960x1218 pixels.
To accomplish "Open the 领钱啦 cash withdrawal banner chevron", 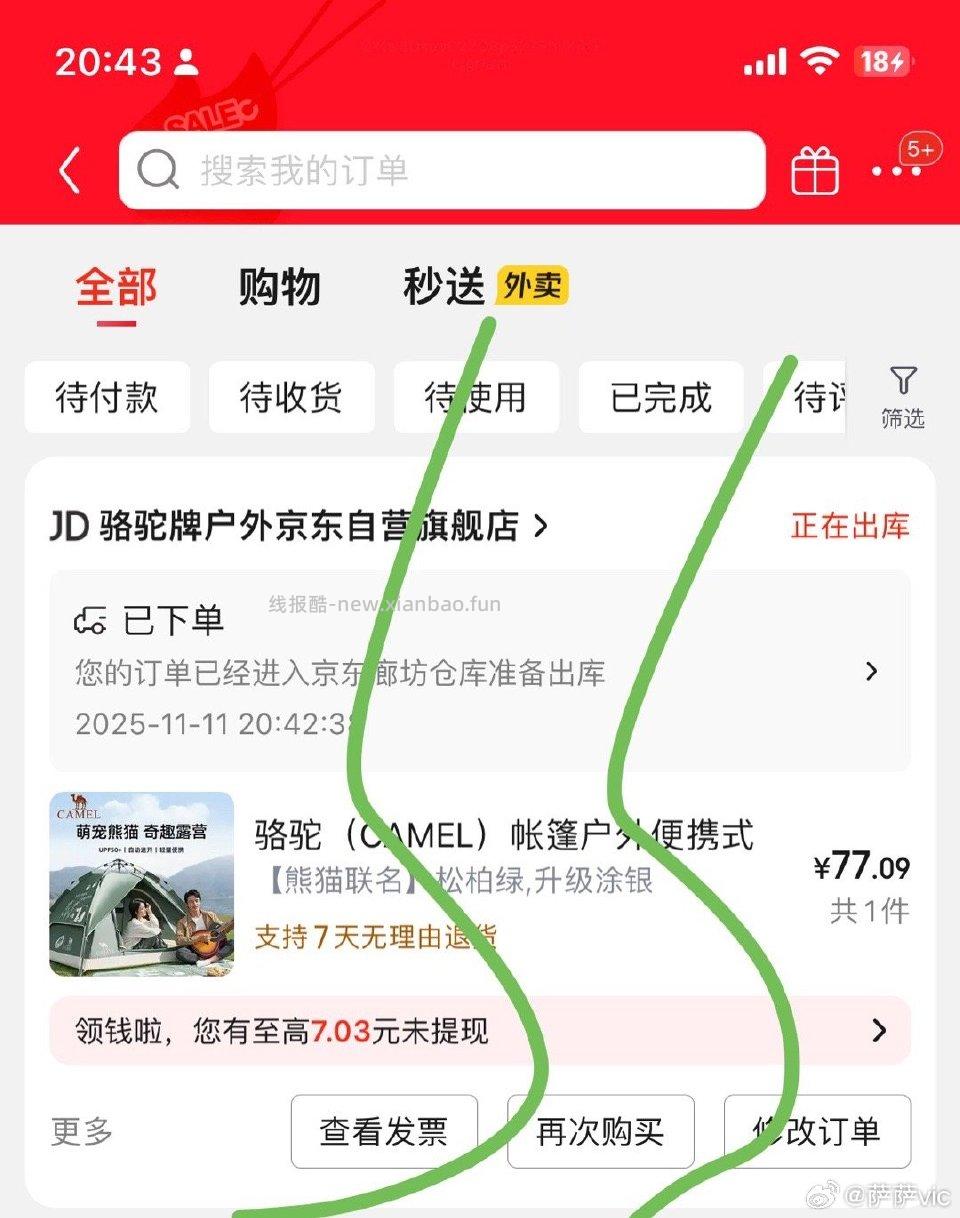I will 878,1031.
